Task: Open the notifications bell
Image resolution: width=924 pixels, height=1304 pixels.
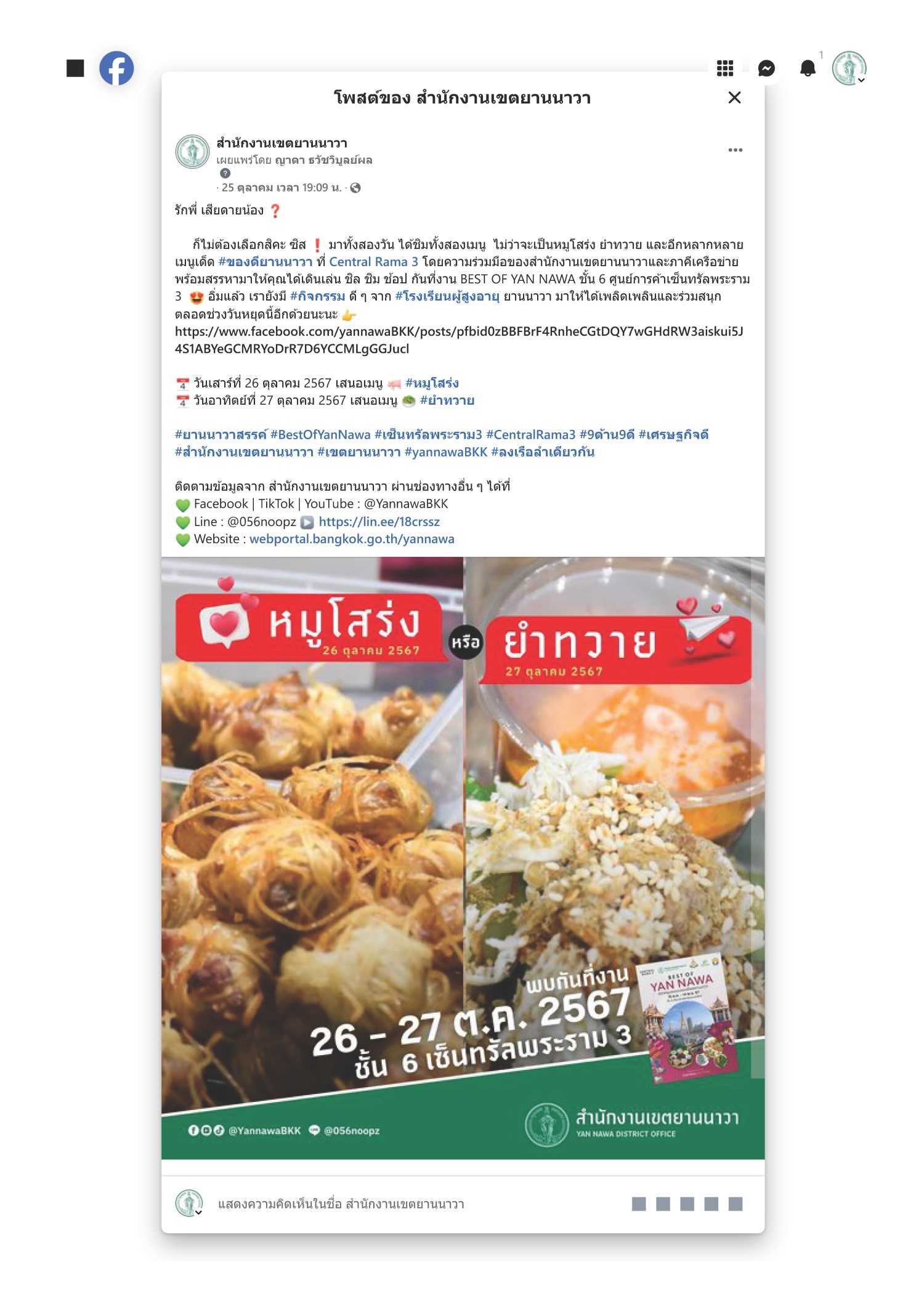Action: coord(808,68)
